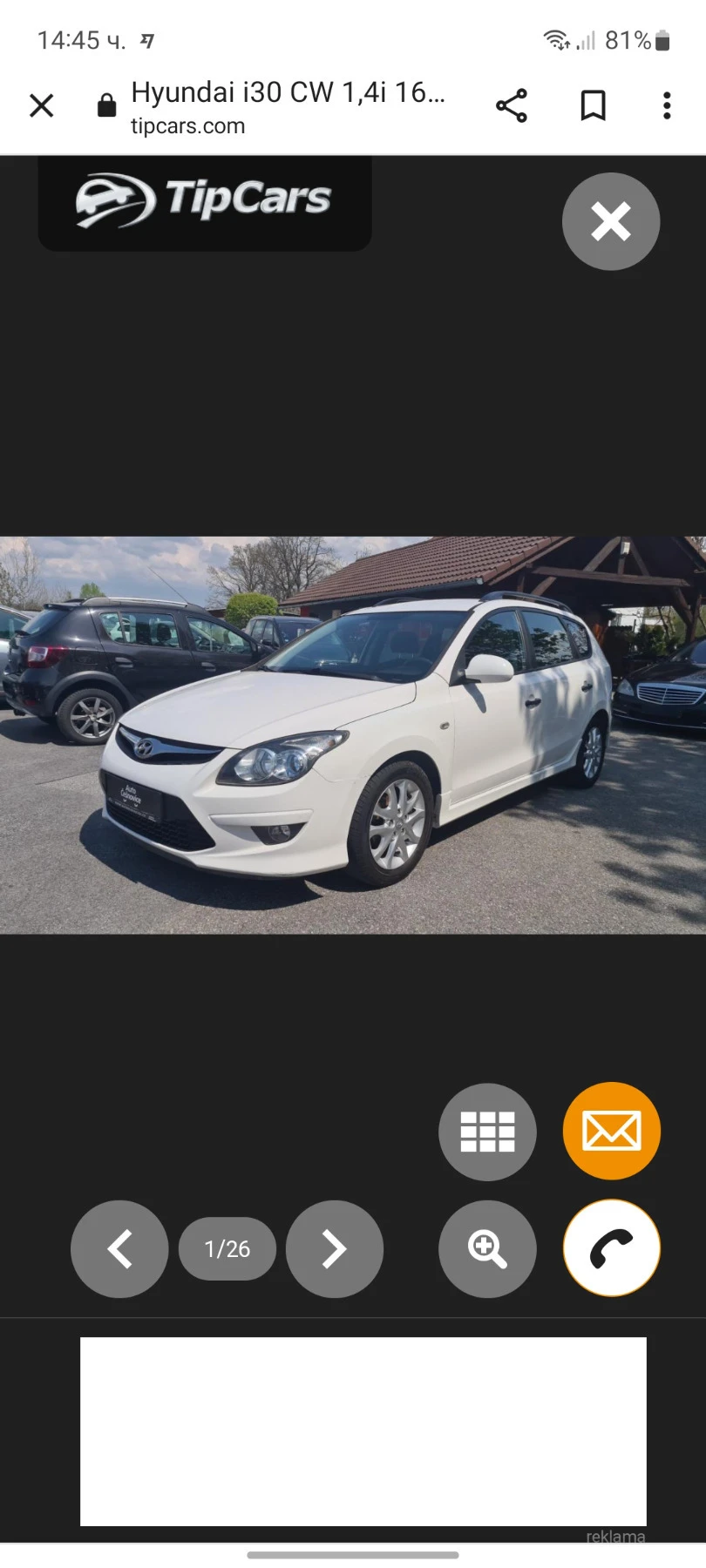Screen dimensions: 706x1568
Task: Open the browser three-dot overflow menu
Action: tap(665, 105)
